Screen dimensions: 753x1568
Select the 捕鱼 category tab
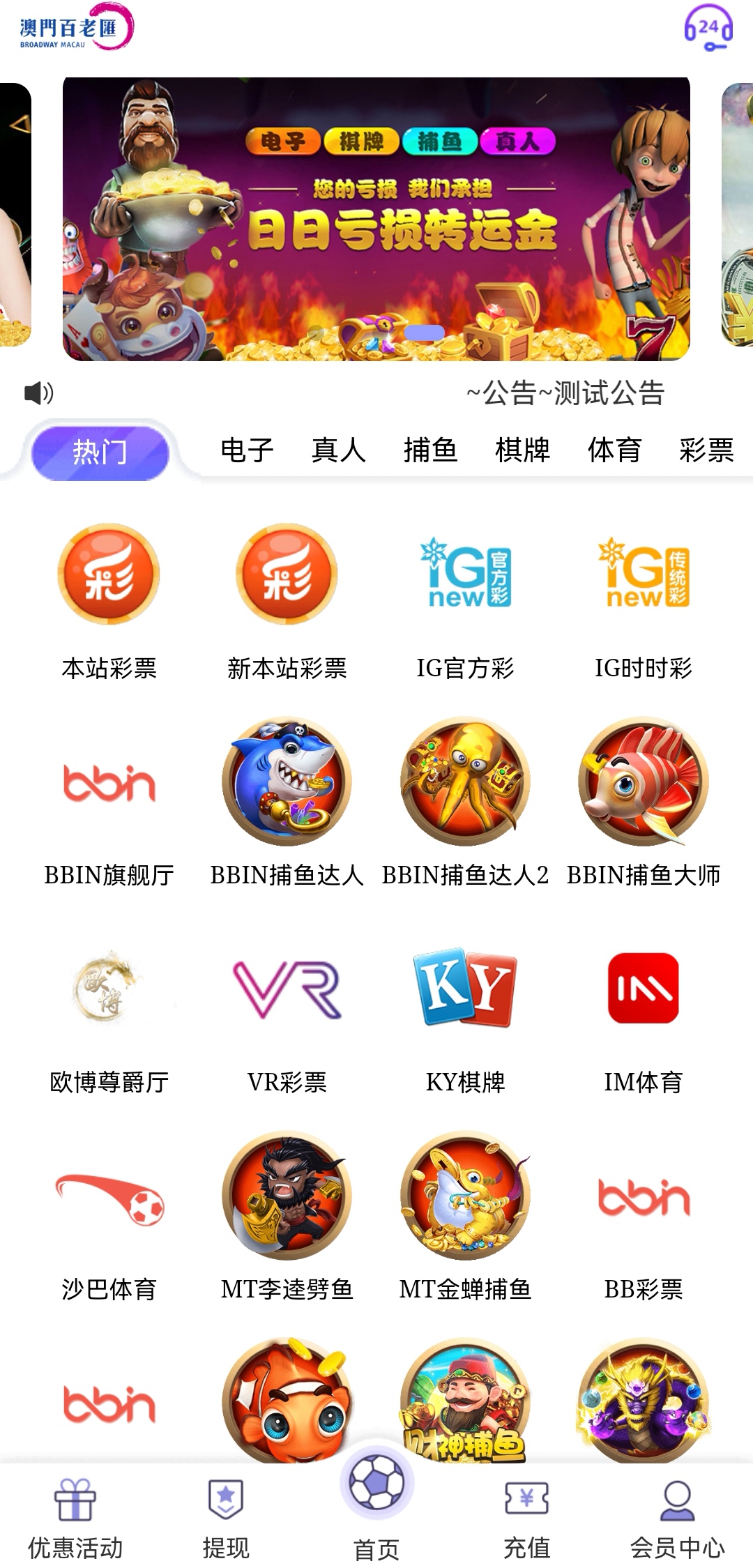click(x=430, y=450)
